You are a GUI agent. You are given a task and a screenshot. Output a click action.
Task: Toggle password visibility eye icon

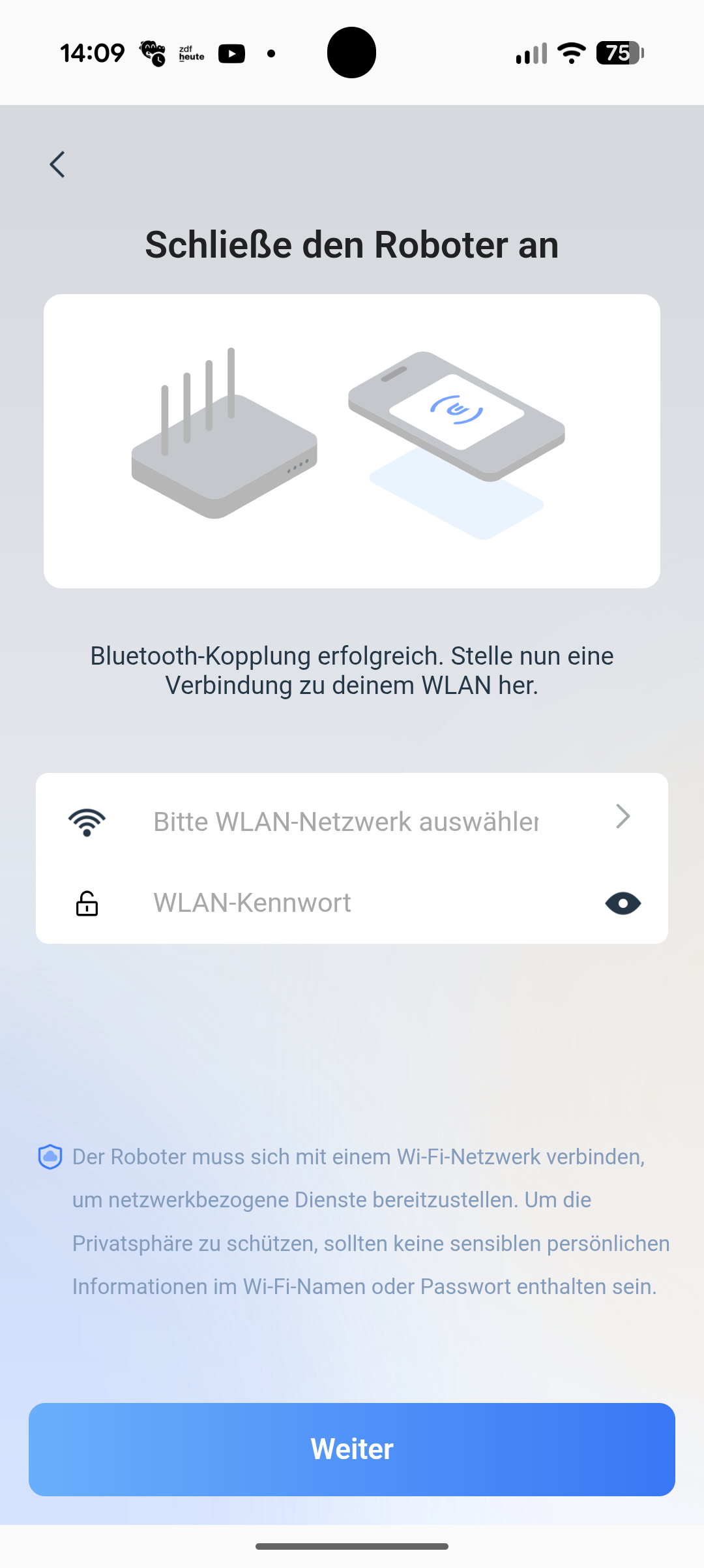pyautogui.click(x=623, y=903)
